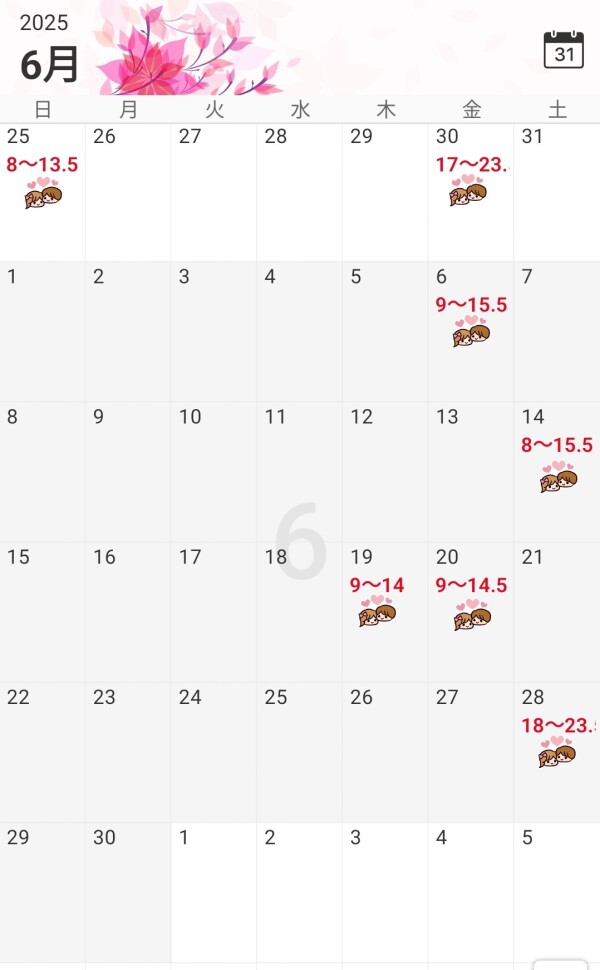Jump to today with the calendar icon
Viewport: 600px width, 970px height.
click(x=564, y=49)
